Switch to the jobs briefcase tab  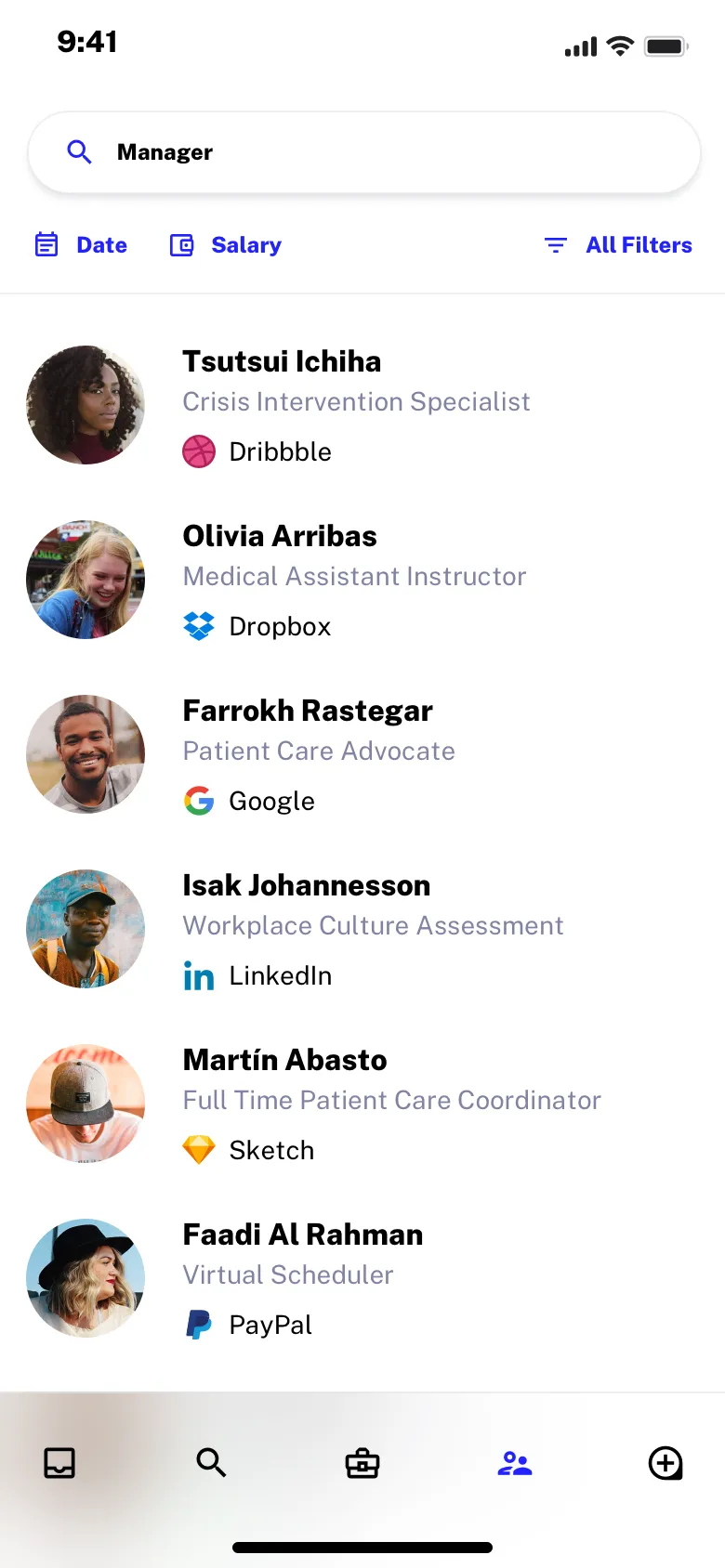362,1464
